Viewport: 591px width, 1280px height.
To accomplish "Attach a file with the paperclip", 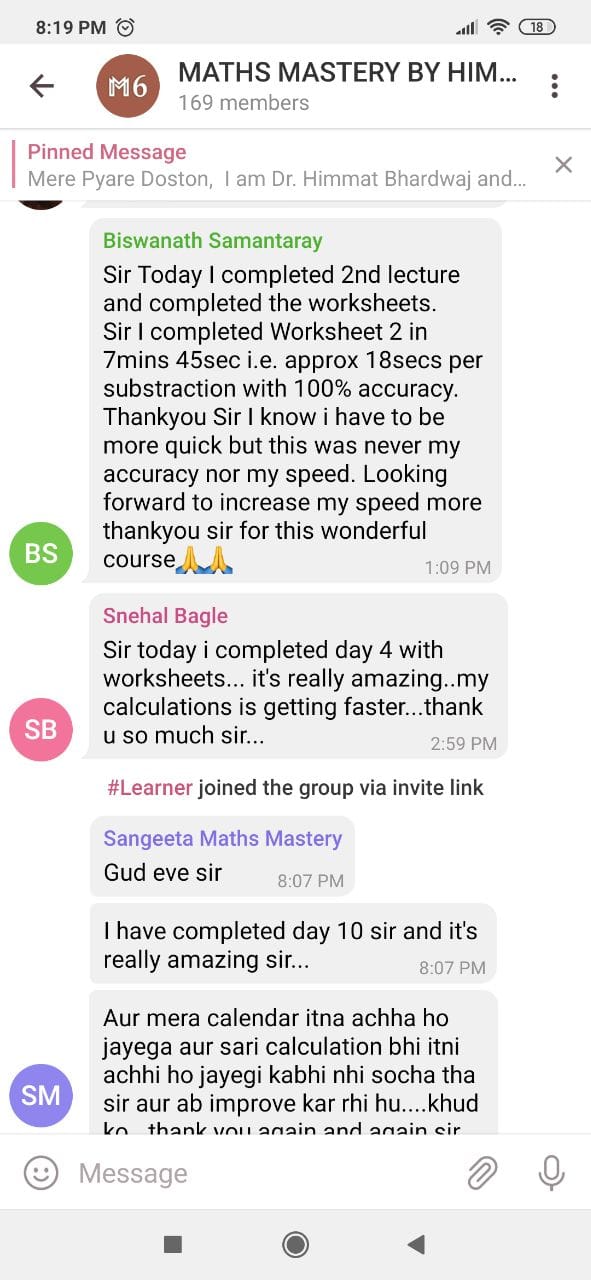I will click(x=482, y=1173).
